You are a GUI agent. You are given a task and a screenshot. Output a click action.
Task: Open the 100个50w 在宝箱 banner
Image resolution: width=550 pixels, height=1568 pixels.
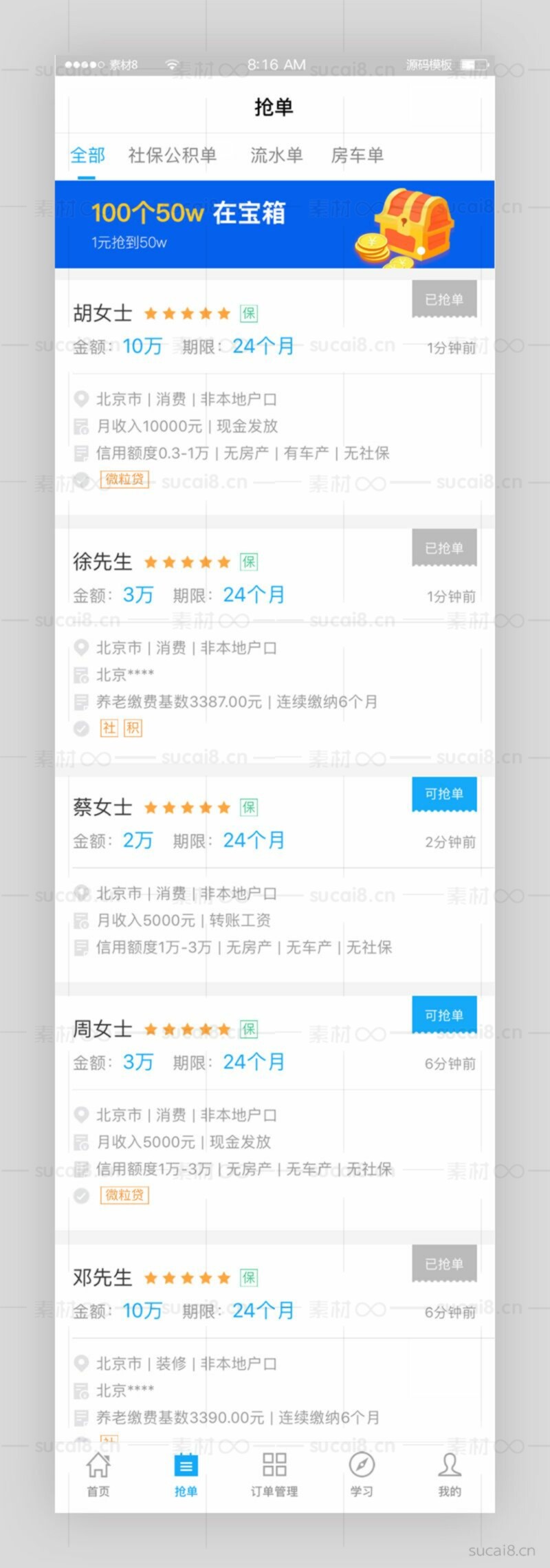tap(274, 224)
